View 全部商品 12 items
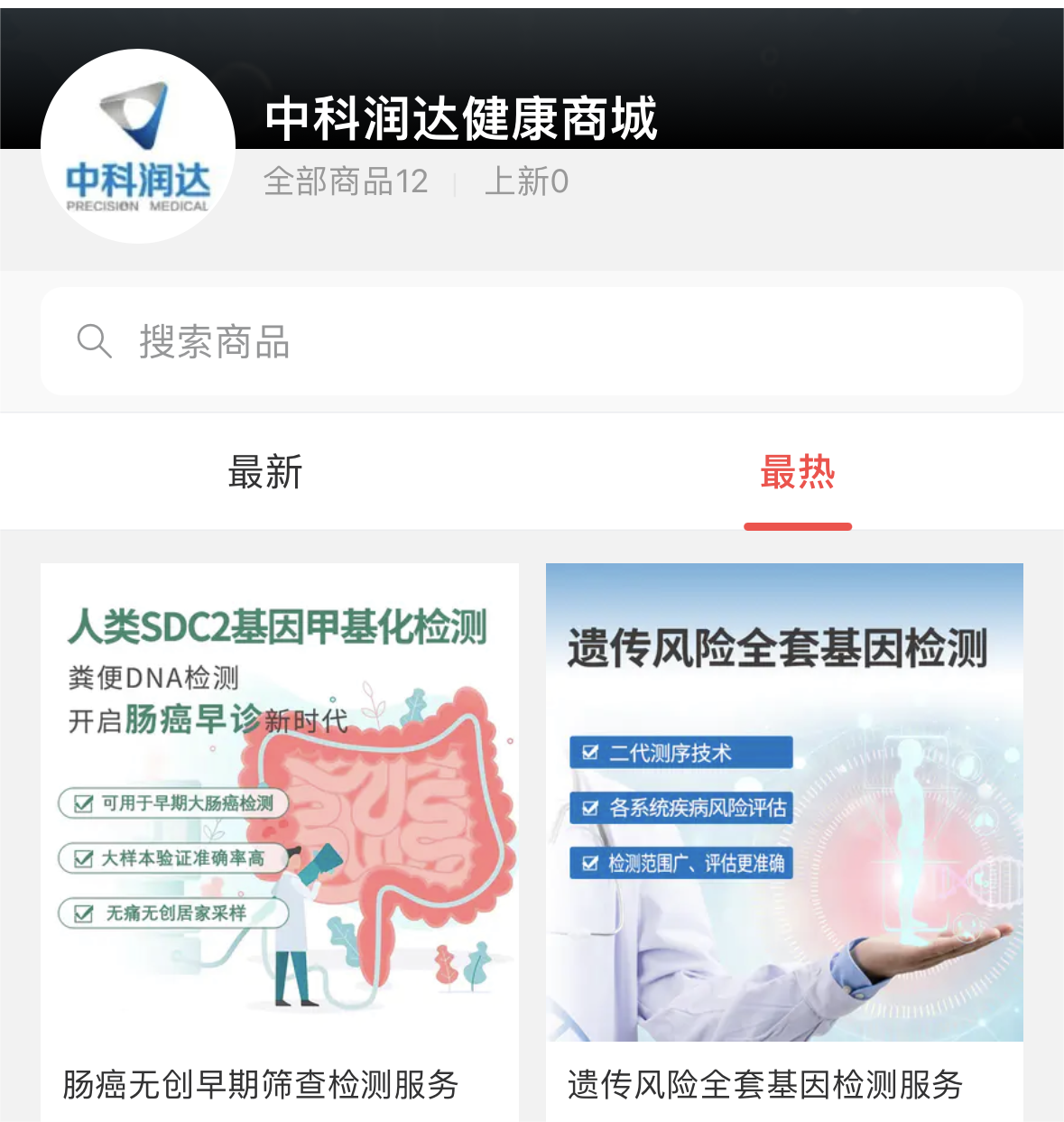This screenshot has width=1064, height=1122. pos(346,181)
